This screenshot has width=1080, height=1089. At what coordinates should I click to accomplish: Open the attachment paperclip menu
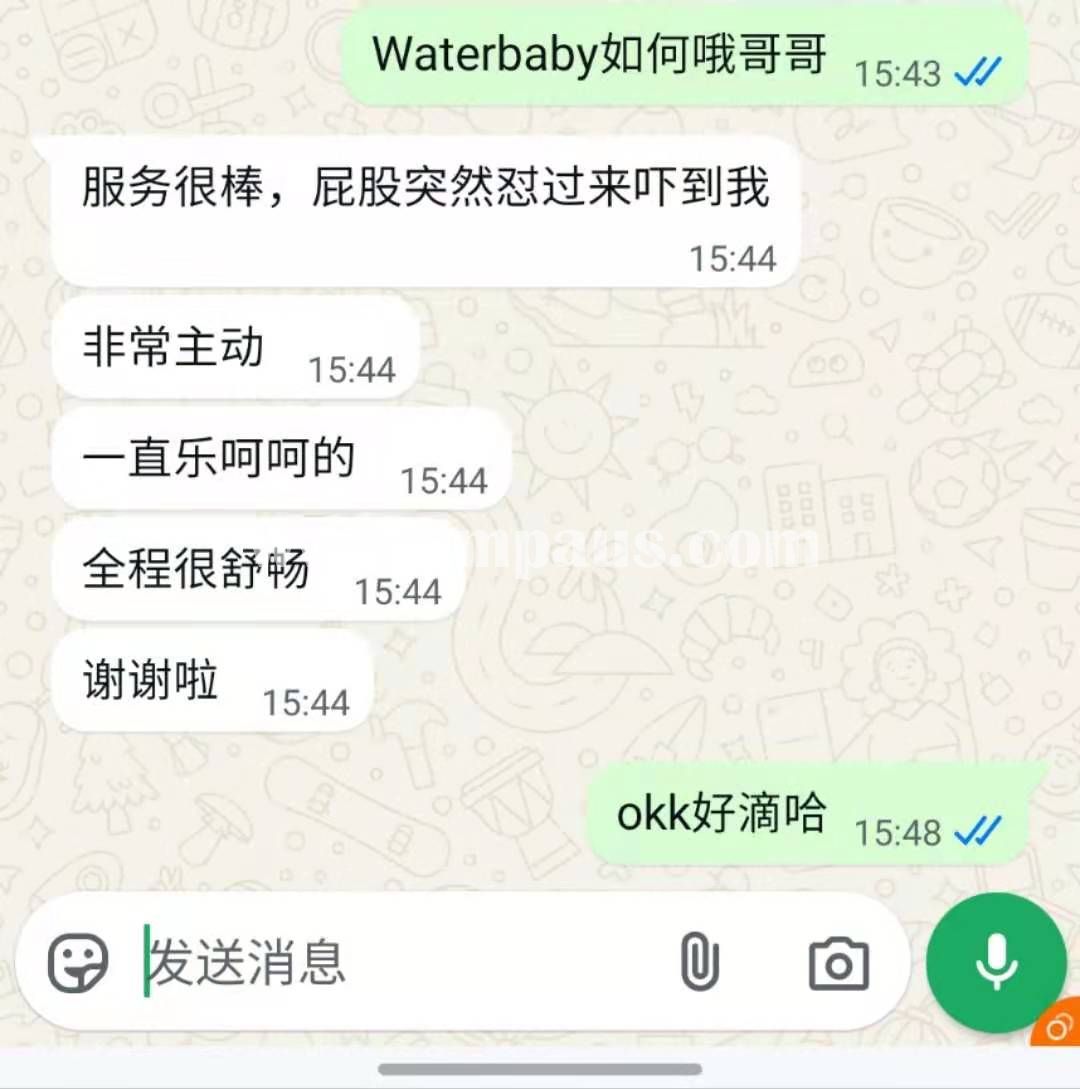coord(699,963)
